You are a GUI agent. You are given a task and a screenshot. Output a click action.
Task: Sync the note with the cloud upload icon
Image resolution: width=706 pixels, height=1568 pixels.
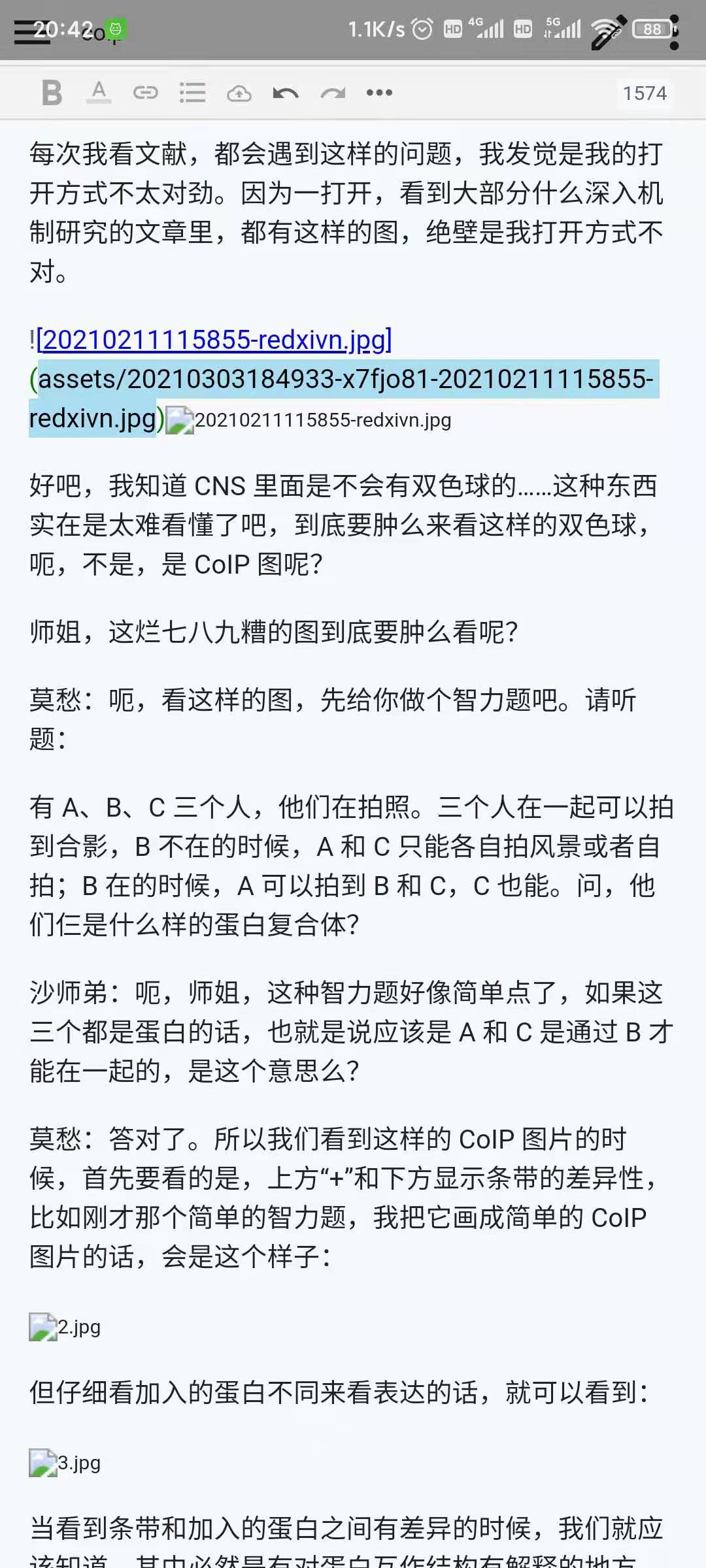pos(240,93)
